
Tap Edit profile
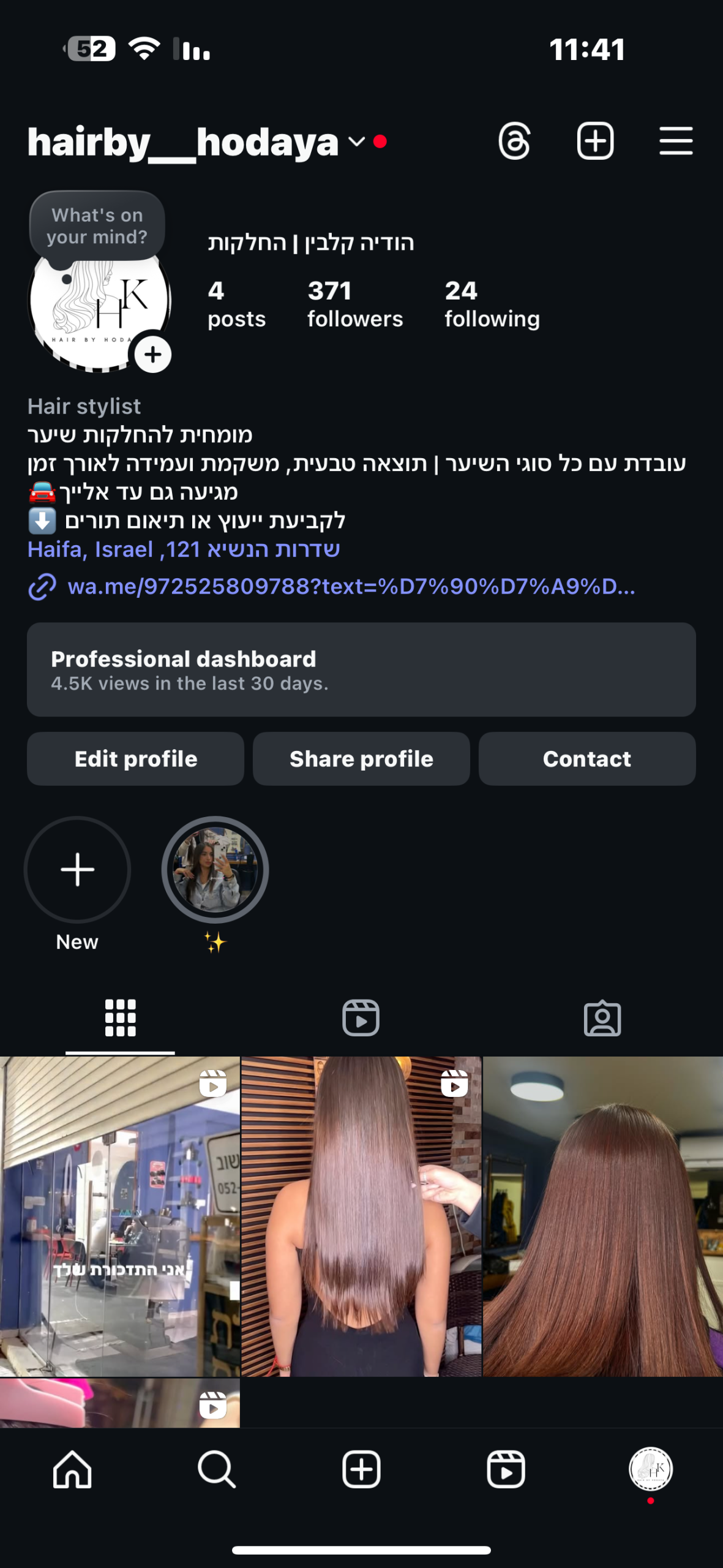pyautogui.click(x=135, y=759)
